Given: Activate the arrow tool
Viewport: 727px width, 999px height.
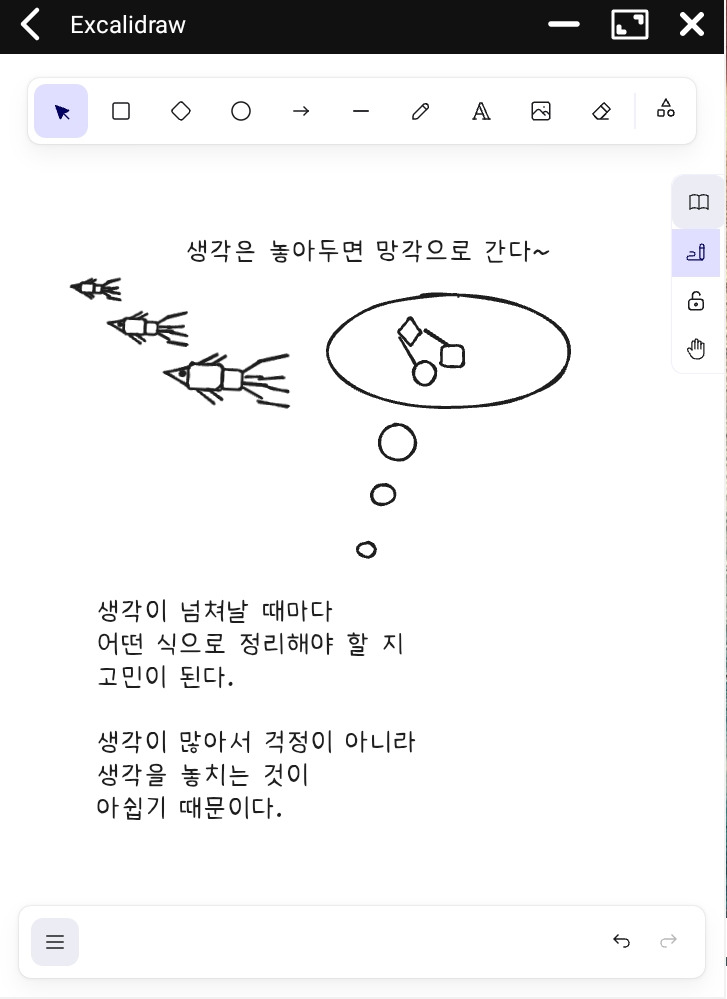Looking at the screenshot, I should click(301, 111).
